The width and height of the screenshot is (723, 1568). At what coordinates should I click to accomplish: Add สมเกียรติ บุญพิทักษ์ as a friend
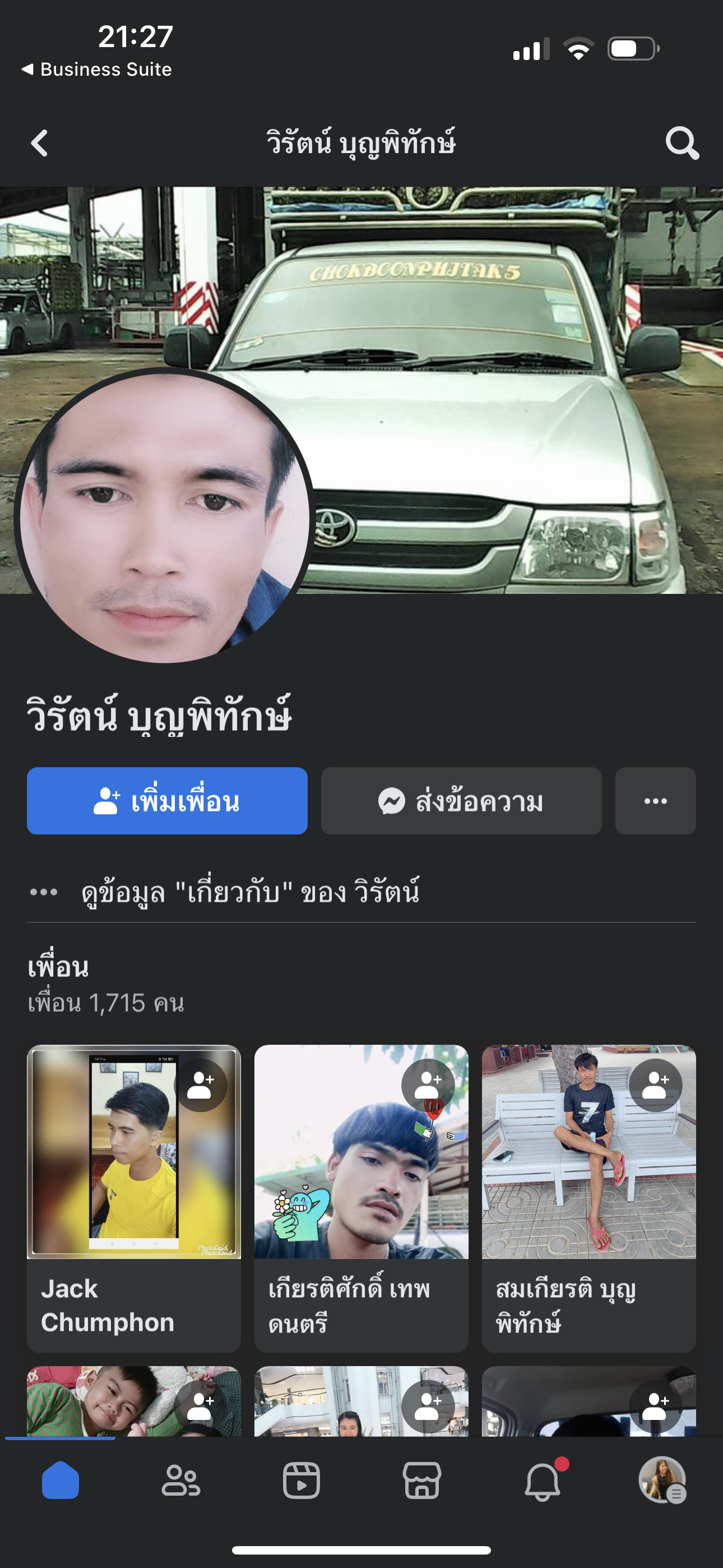coord(655,1085)
